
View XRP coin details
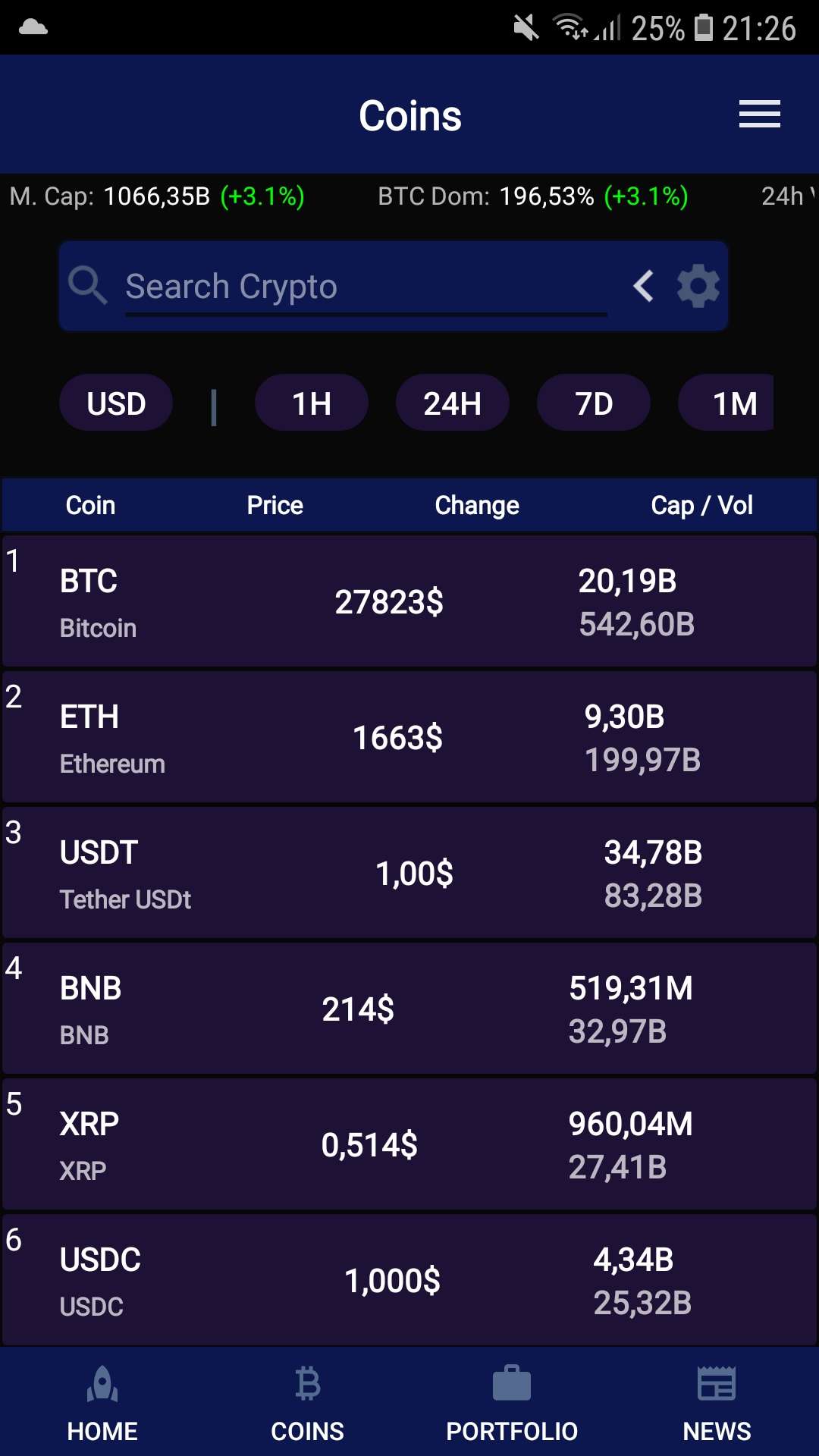point(409,1144)
